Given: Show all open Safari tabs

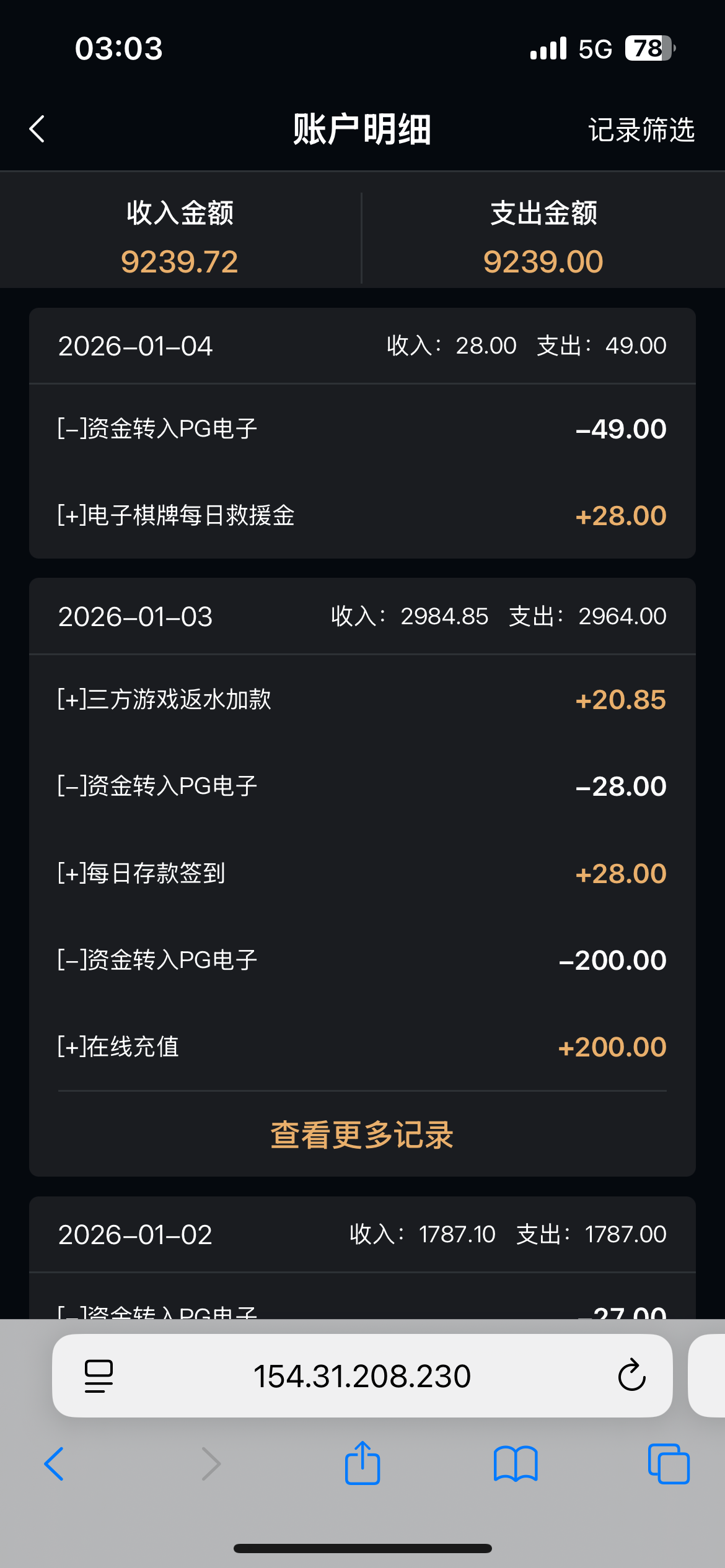Looking at the screenshot, I should pos(669,1464).
